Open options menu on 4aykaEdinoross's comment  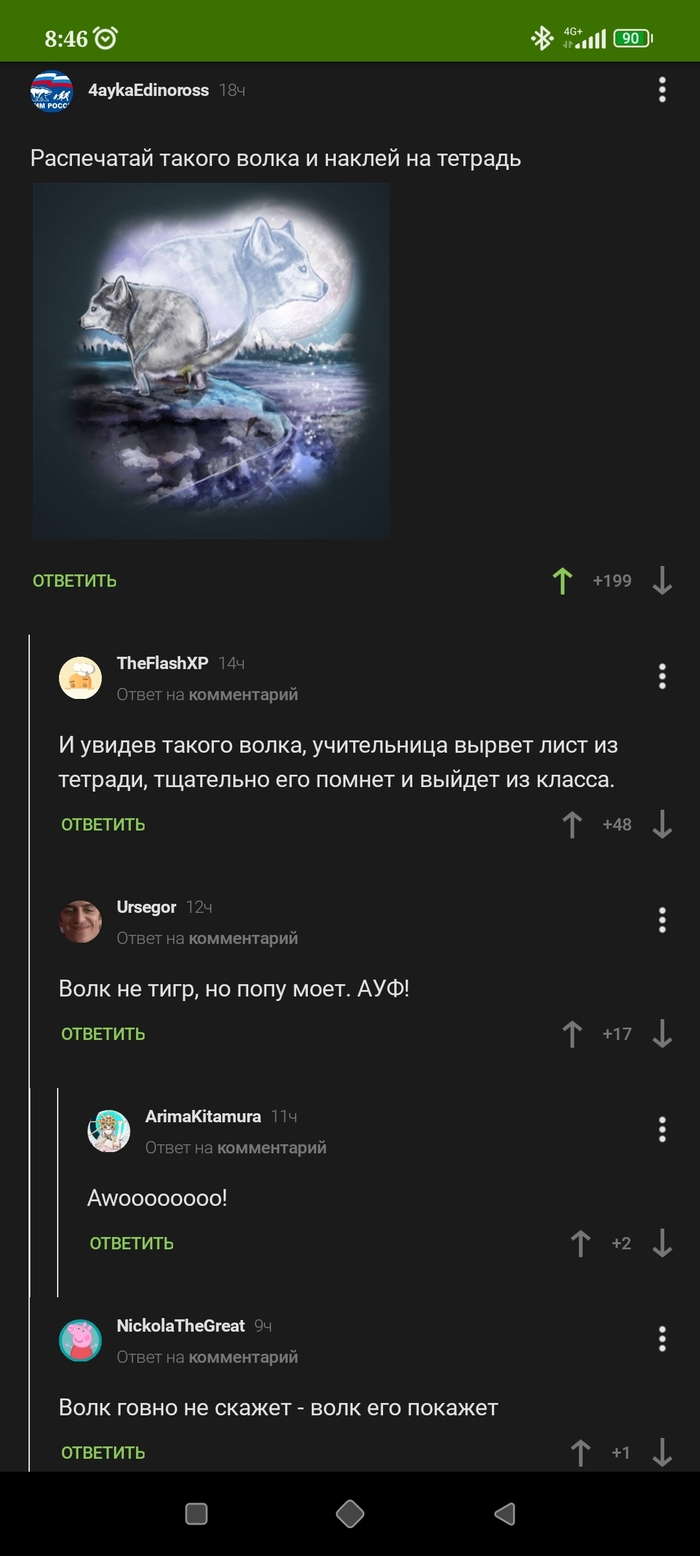tap(662, 90)
